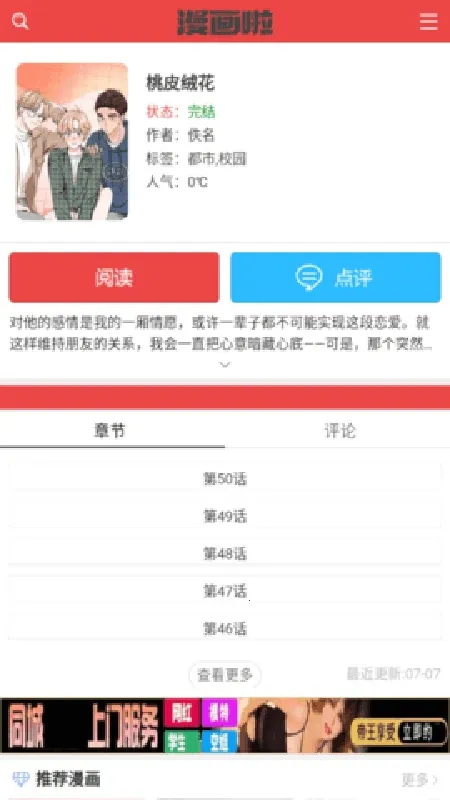Open chapter 第50话
Image resolution: width=450 pixels, height=800 pixels.
click(x=225, y=479)
